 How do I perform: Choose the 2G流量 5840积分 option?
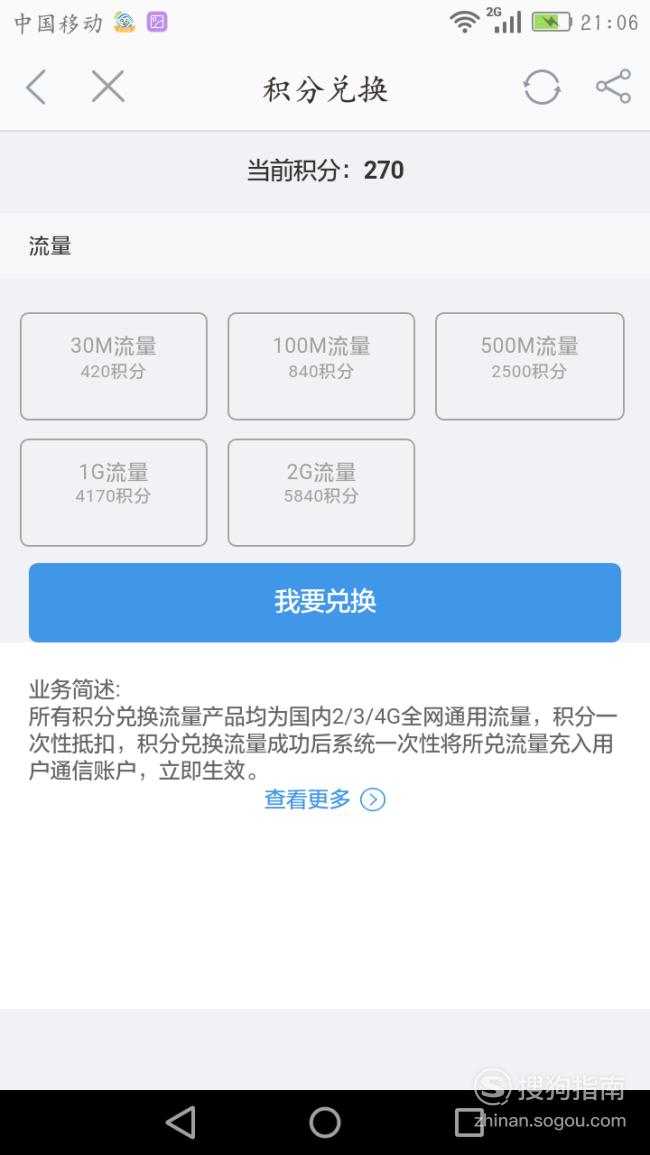click(x=321, y=493)
